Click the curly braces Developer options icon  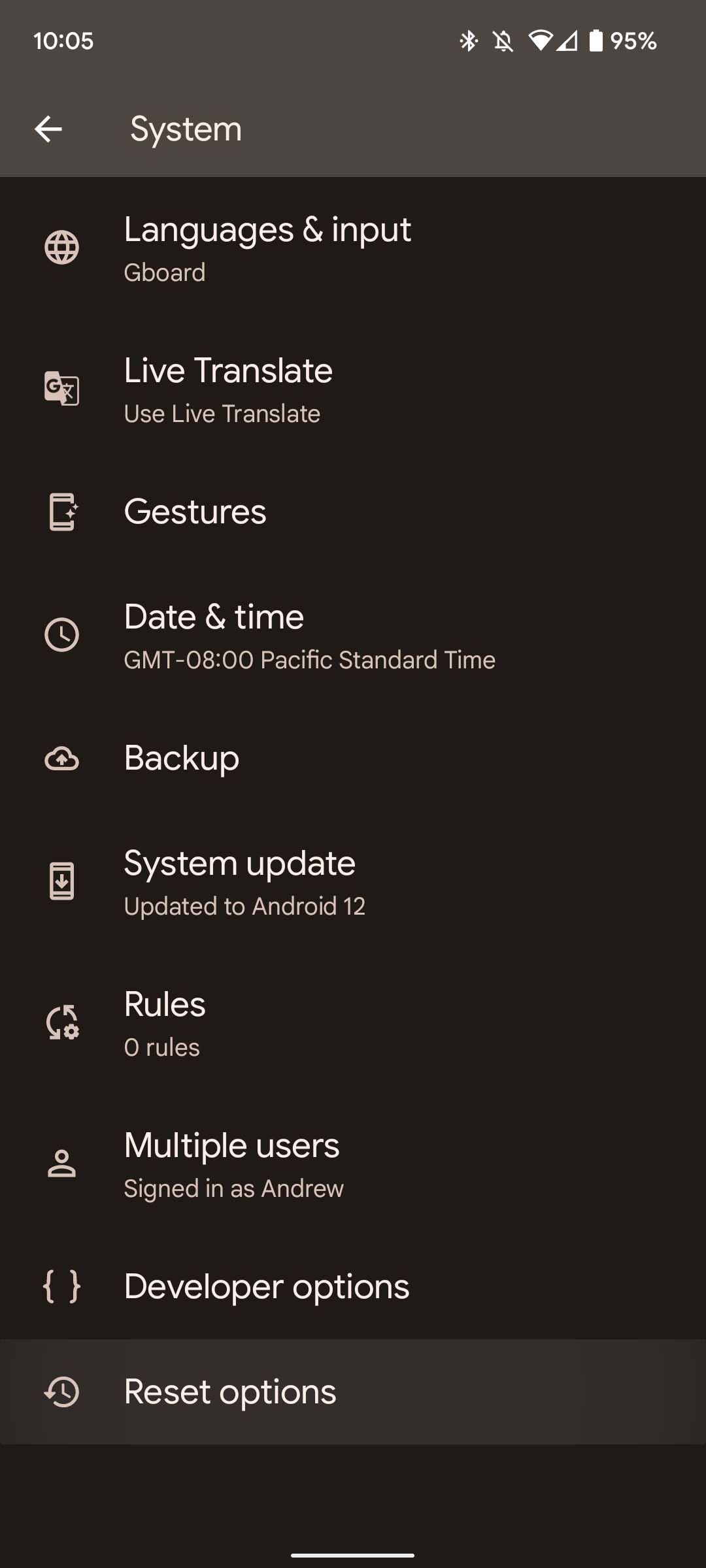point(62,1286)
